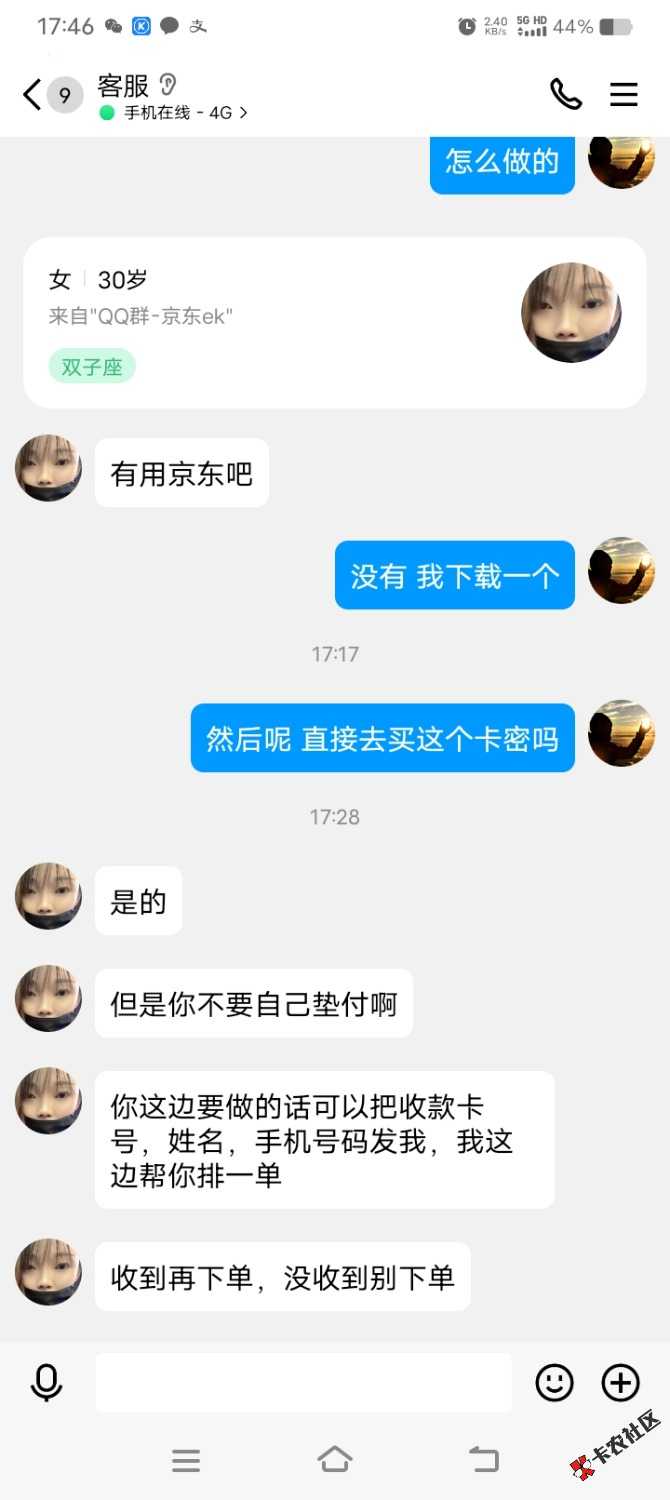Open my avatar beside 没有 我下载一个
The height and width of the screenshot is (1500, 670).
pos(621,571)
